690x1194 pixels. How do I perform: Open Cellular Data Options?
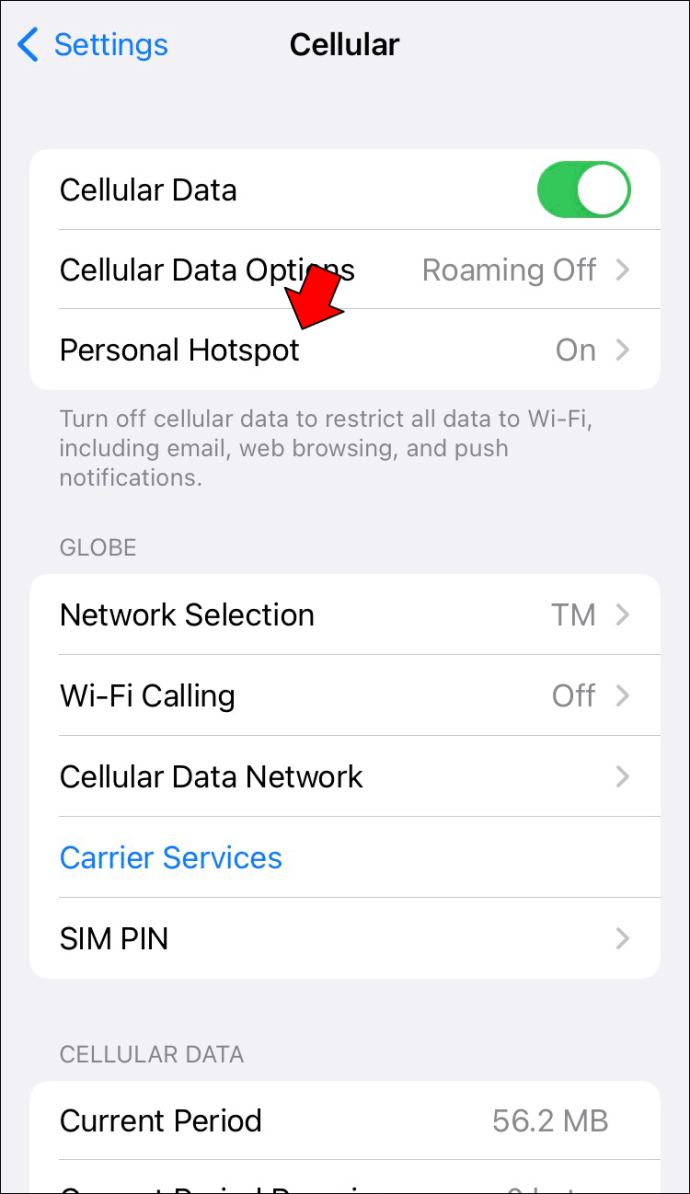pos(345,270)
